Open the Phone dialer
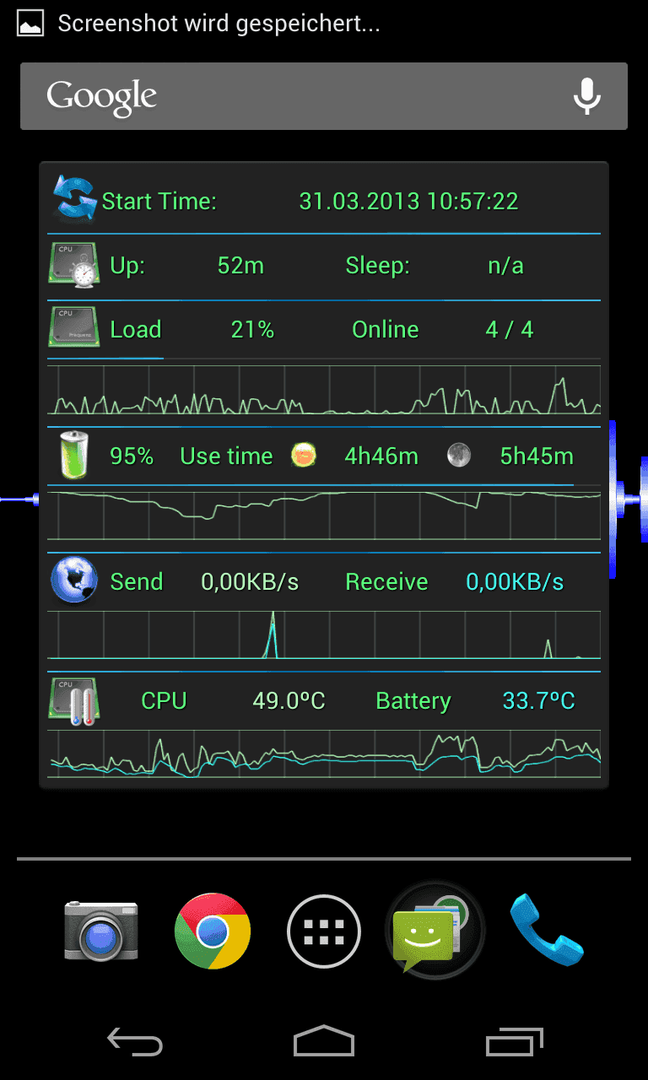Image resolution: width=648 pixels, height=1080 pixels. coord(546,929)
